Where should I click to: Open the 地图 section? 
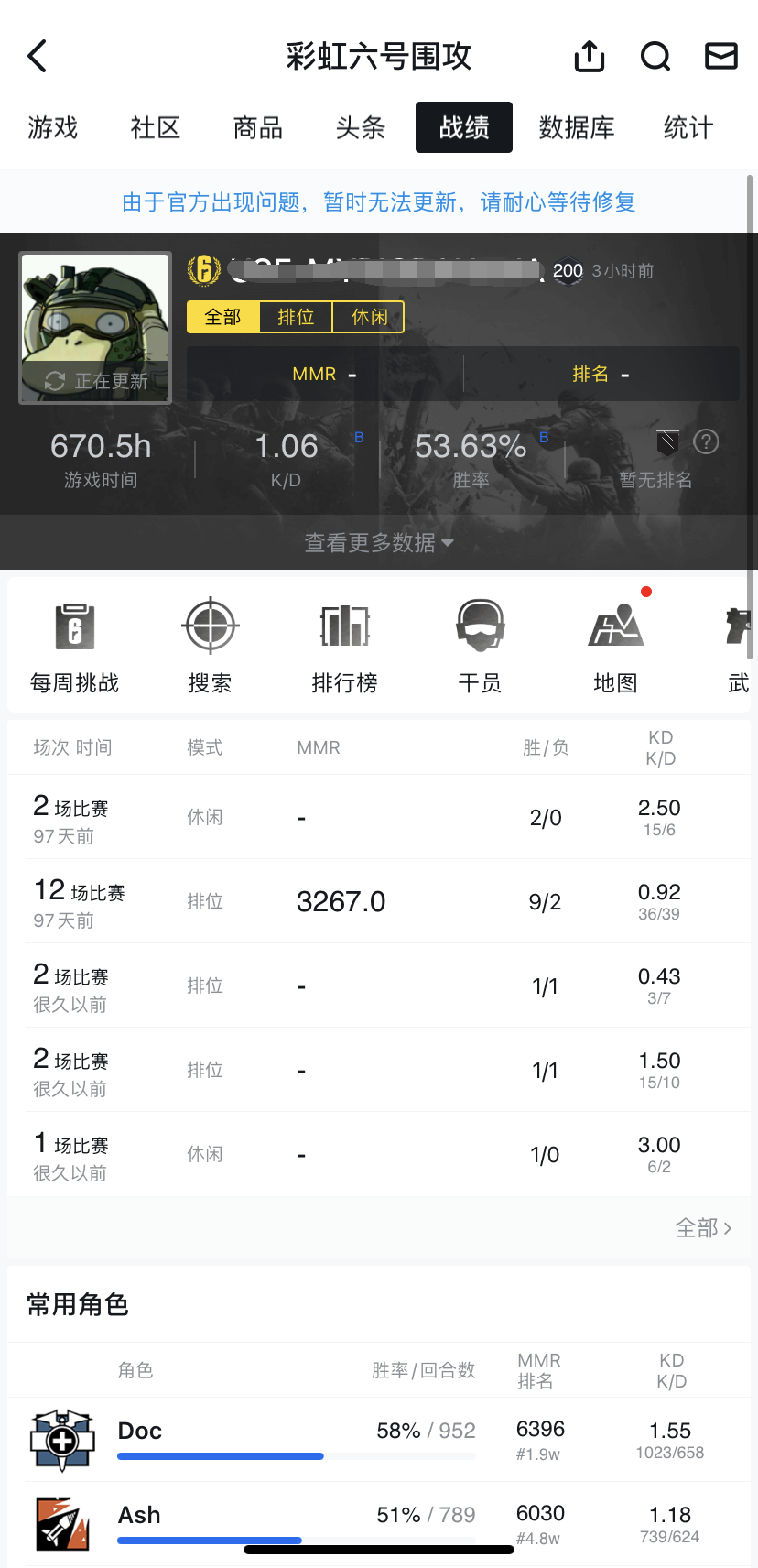tap(615, 647)
